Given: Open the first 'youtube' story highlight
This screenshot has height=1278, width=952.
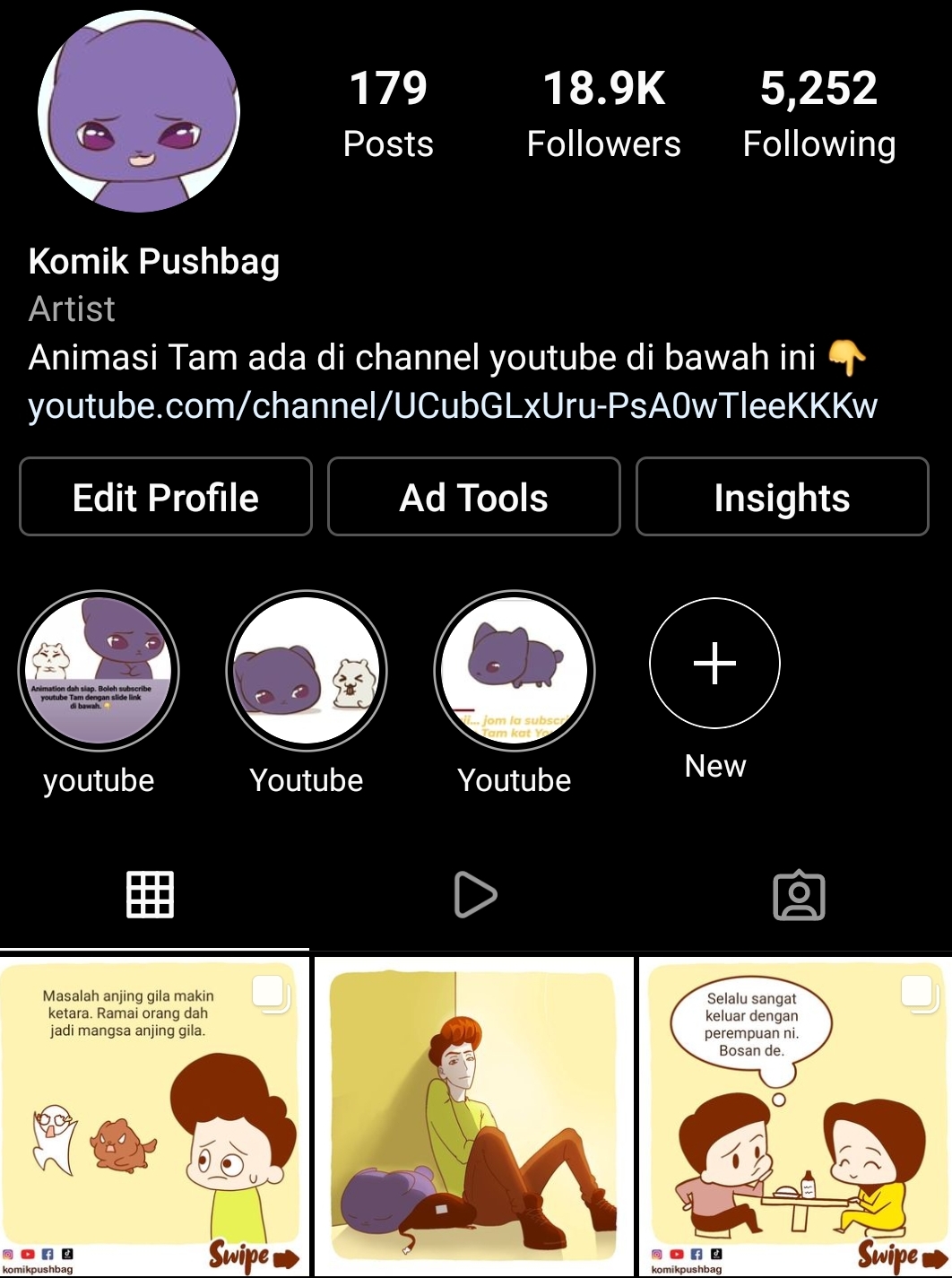Looking at the screenshot, I should click(99, 671).
